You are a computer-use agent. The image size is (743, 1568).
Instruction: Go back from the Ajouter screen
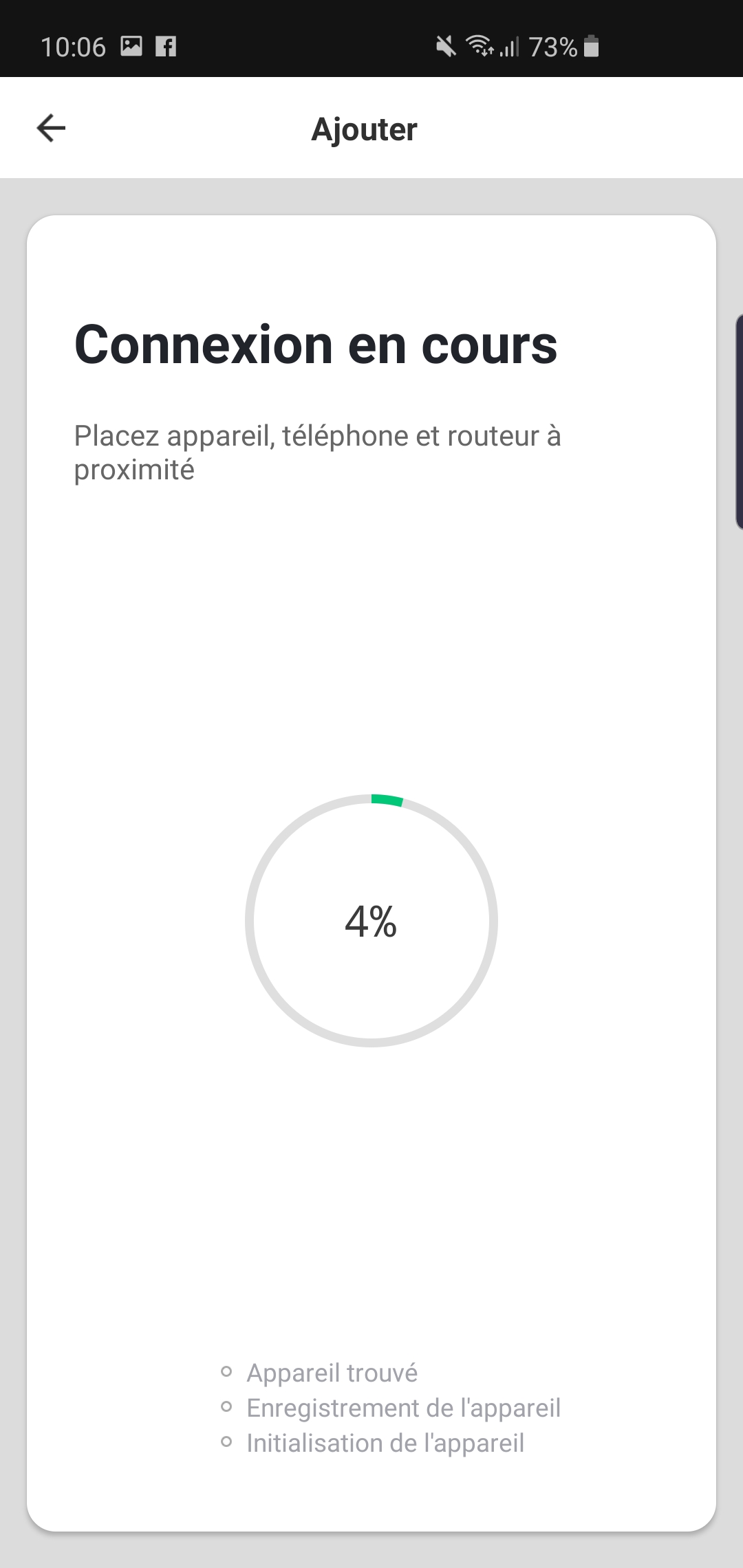(51, 128)
